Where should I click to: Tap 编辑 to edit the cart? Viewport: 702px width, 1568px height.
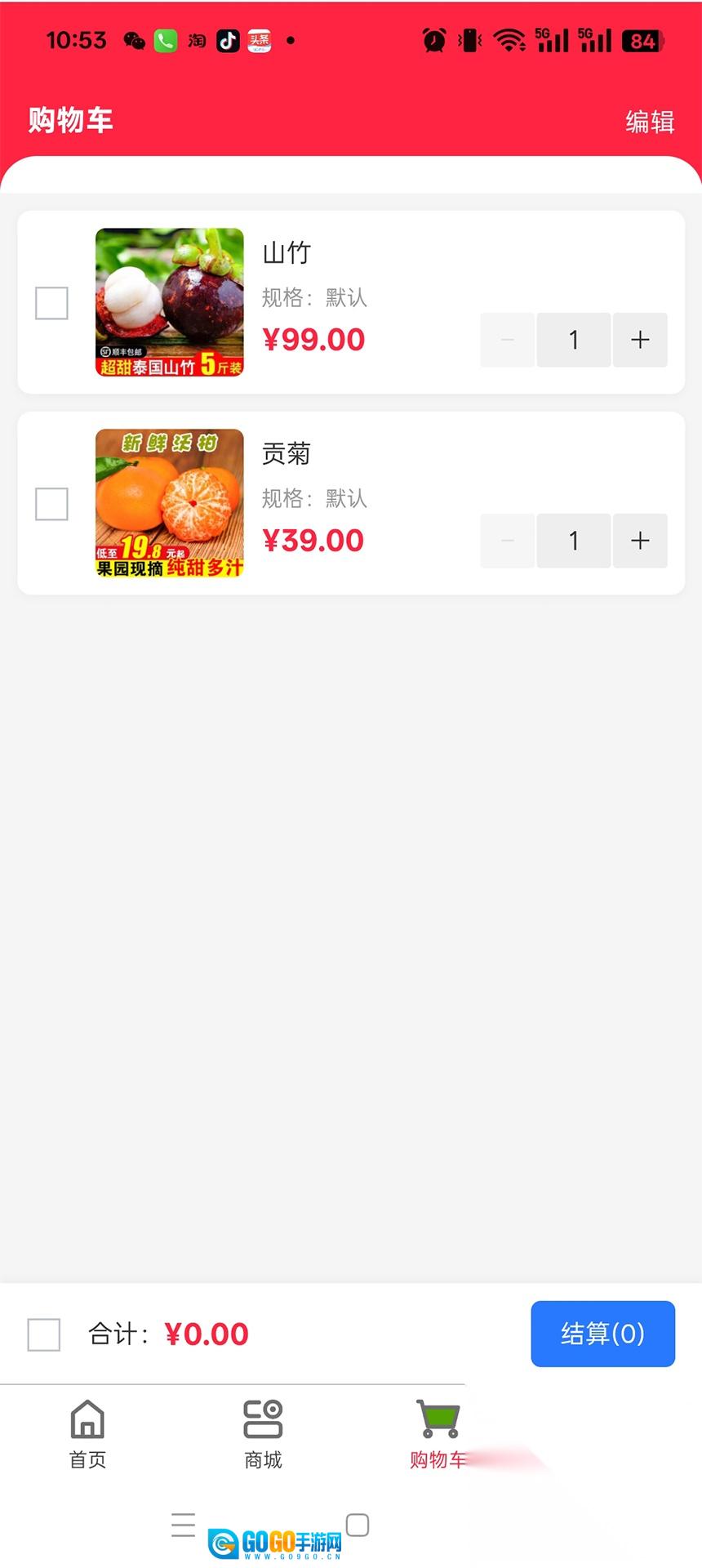tap(650, 122)
